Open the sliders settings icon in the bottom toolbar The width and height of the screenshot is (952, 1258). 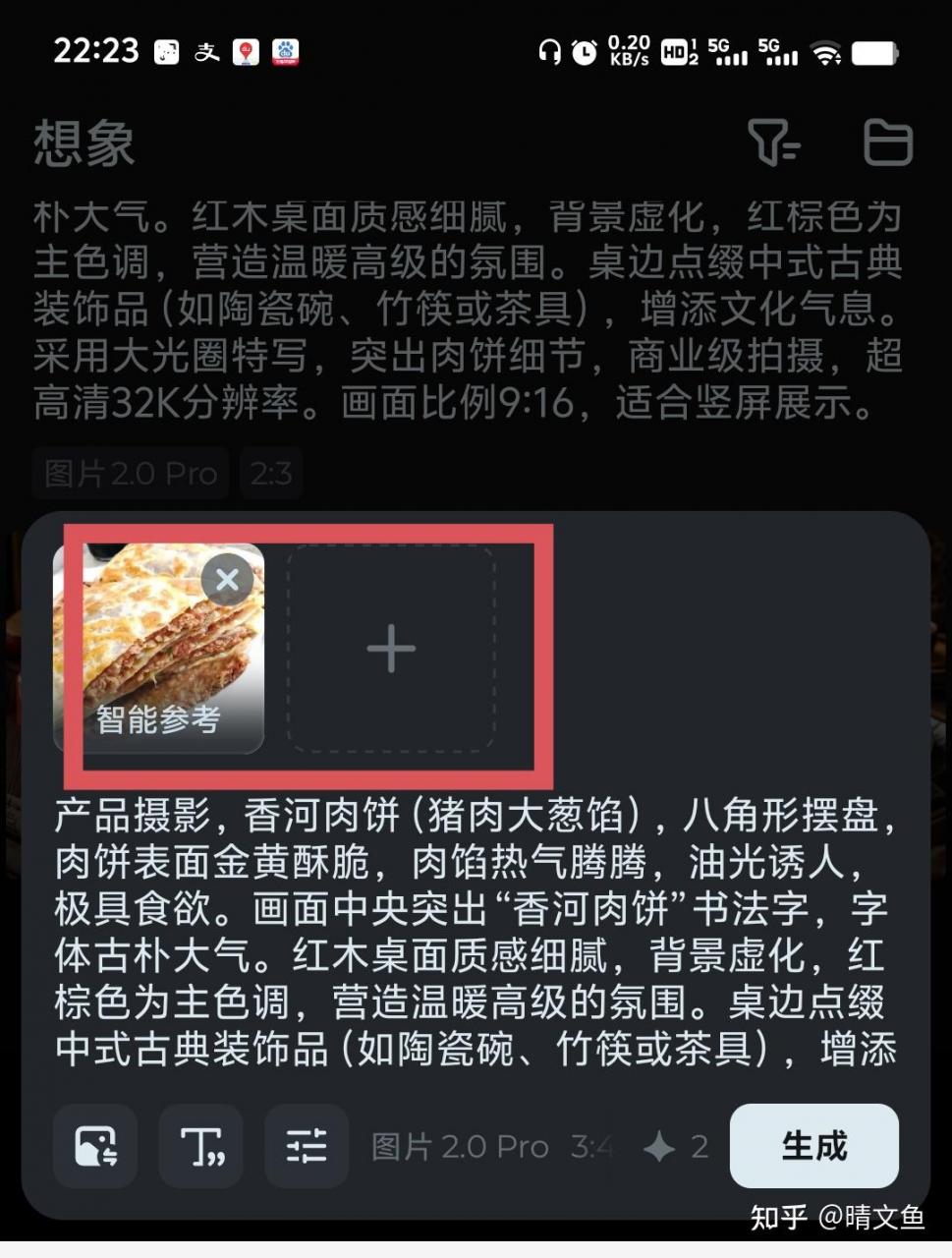307,1146
